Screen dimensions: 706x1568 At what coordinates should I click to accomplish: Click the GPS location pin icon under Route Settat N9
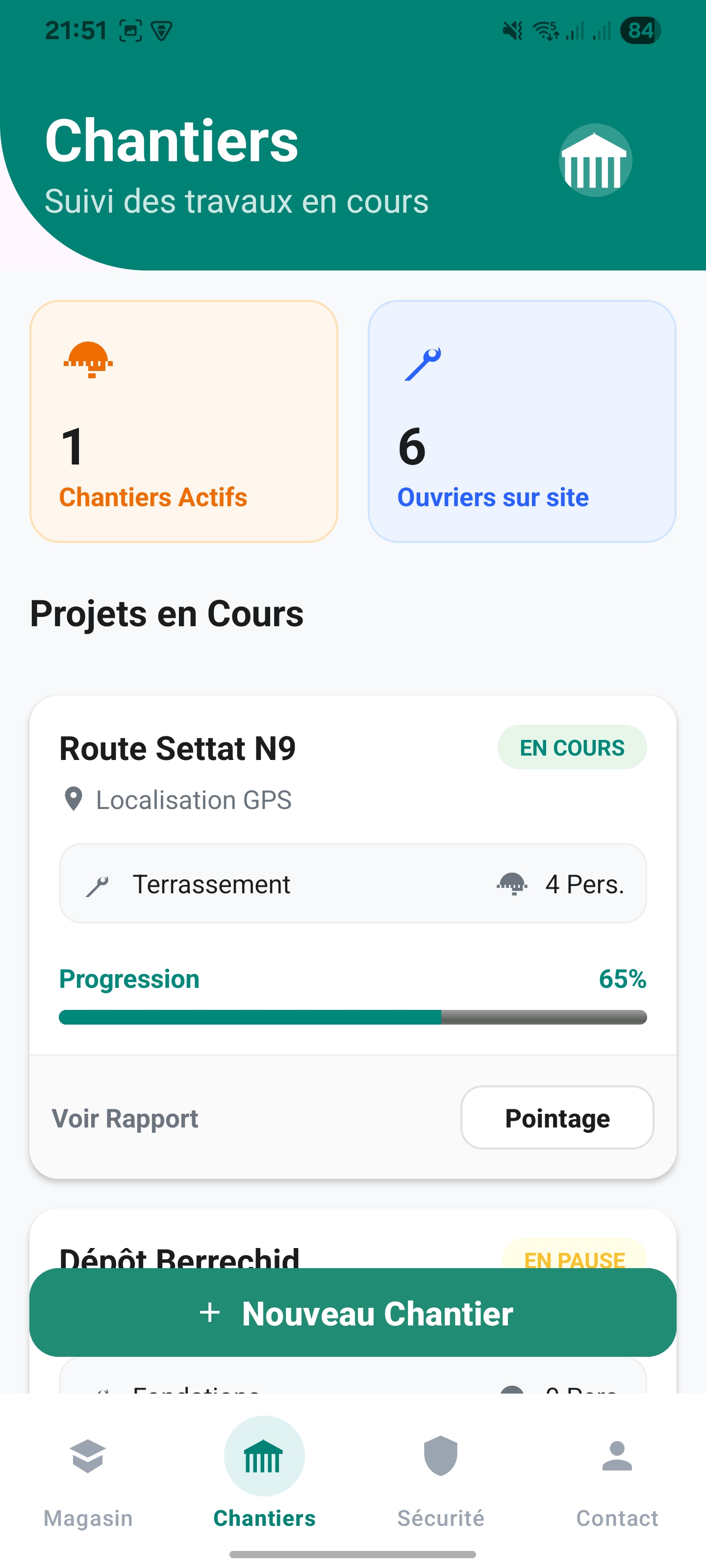pyautogui.click(x=73, y=799)
